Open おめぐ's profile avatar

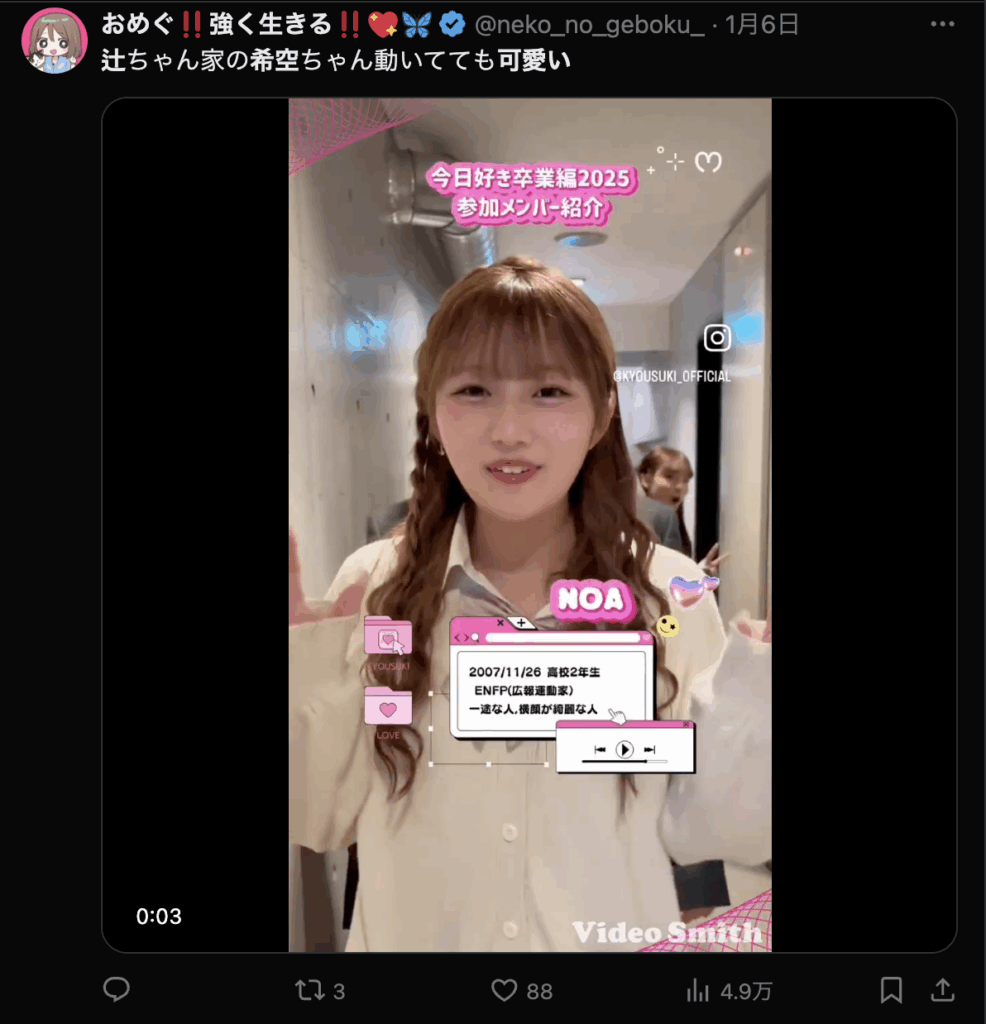54,40
